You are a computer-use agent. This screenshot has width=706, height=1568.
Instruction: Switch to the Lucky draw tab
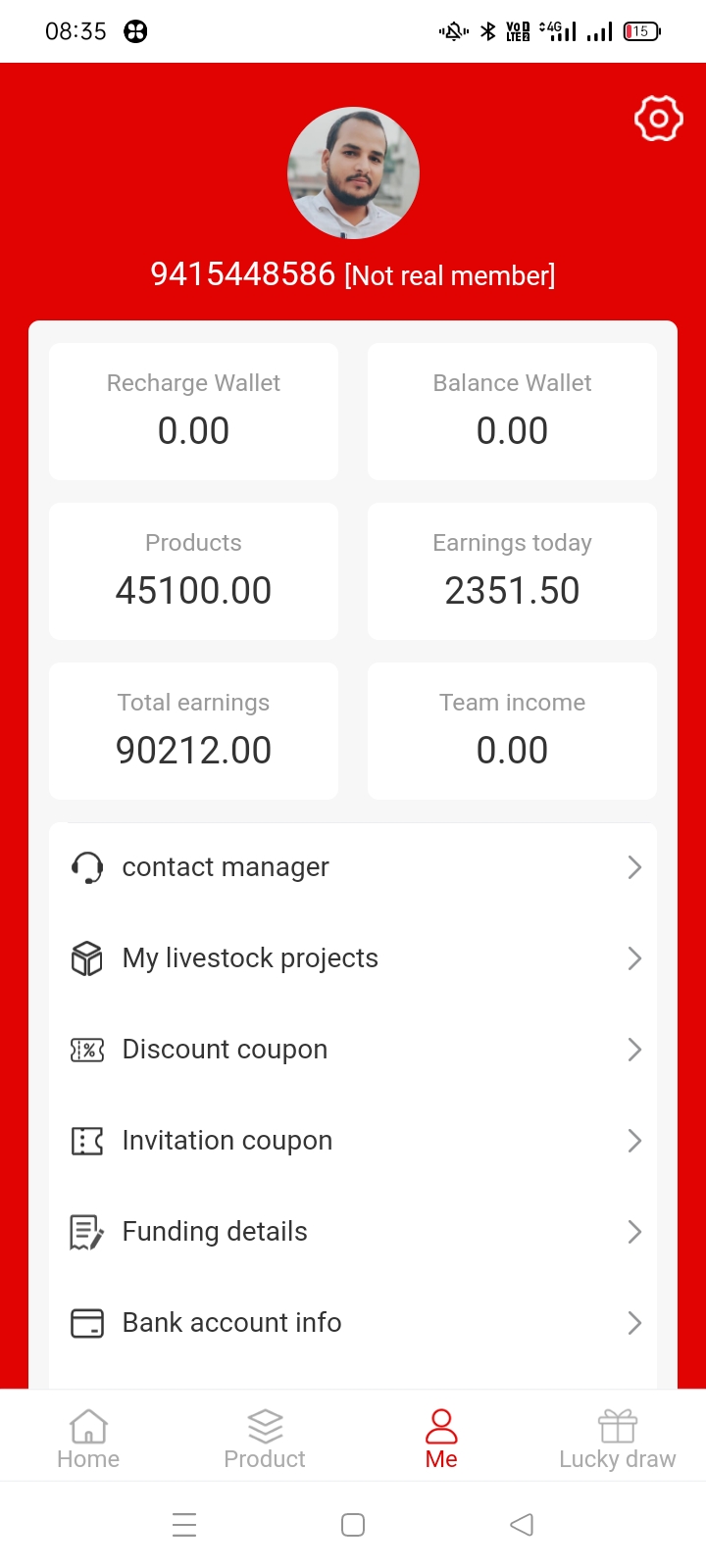coord(618,1439)
